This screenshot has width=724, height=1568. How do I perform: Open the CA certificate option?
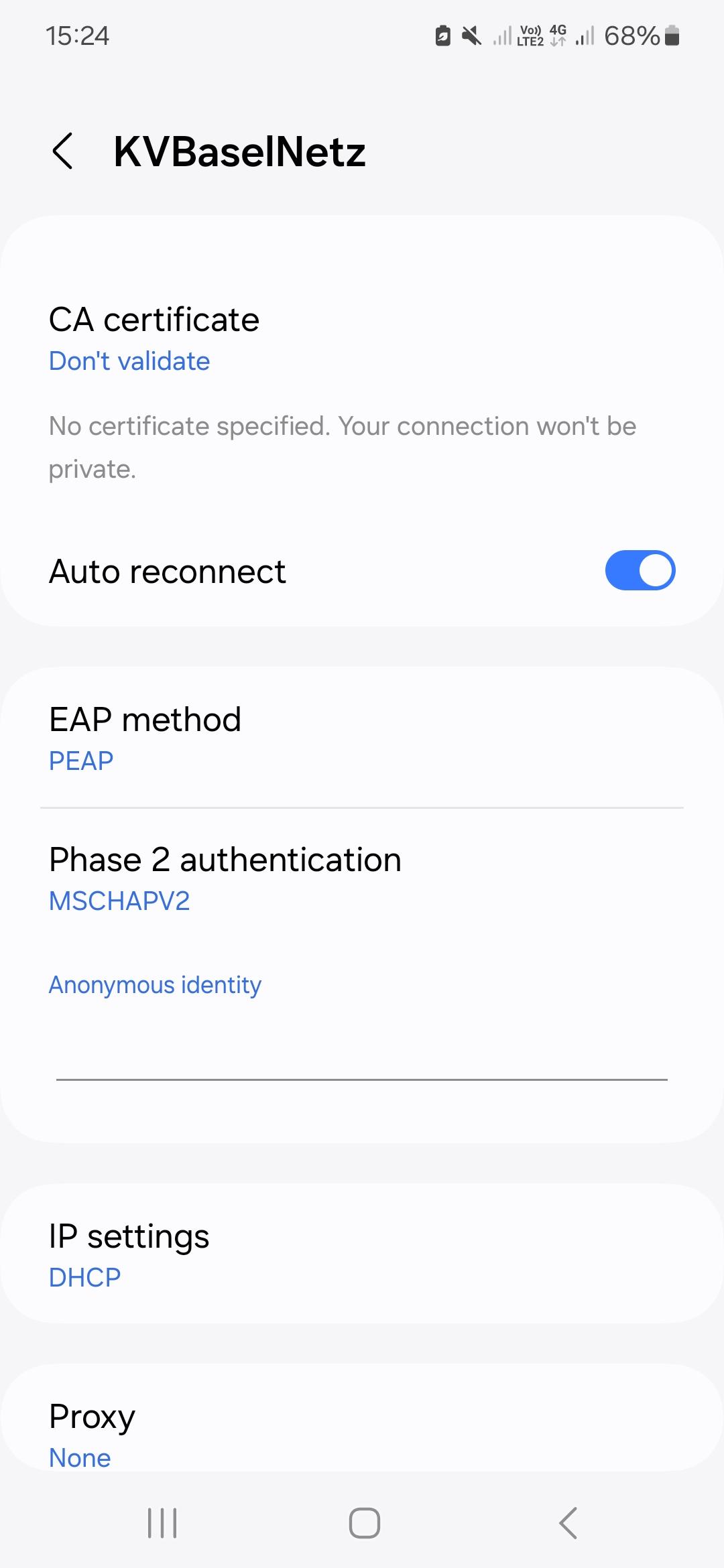point(154,338)
